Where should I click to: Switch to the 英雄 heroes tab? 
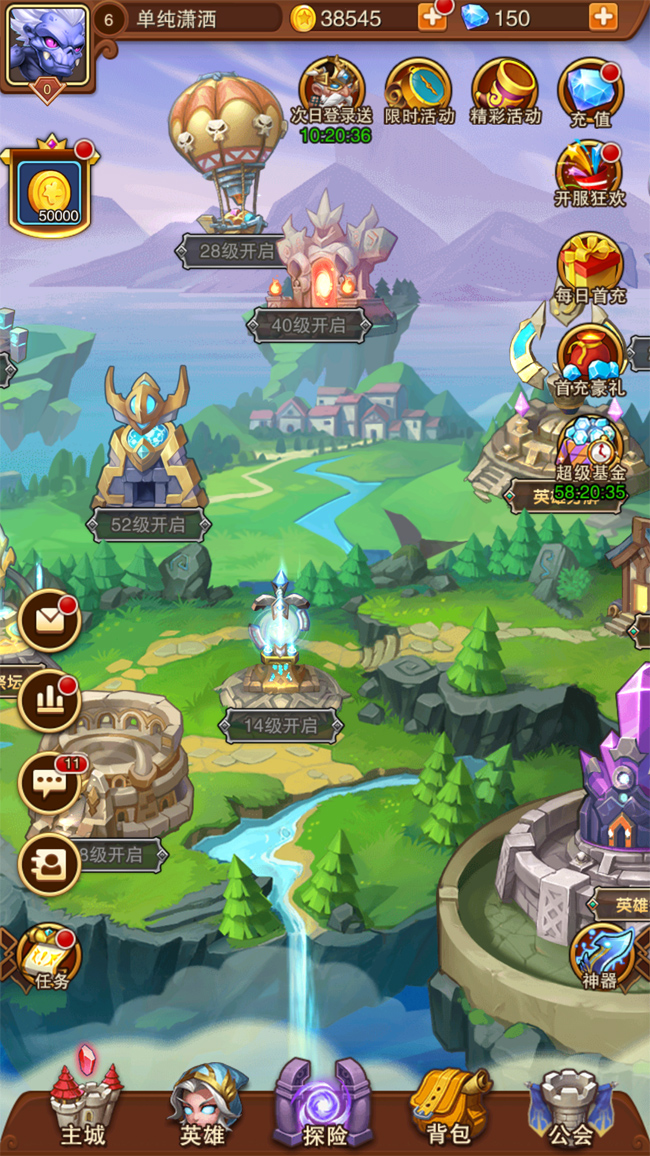pos(201,1107)
